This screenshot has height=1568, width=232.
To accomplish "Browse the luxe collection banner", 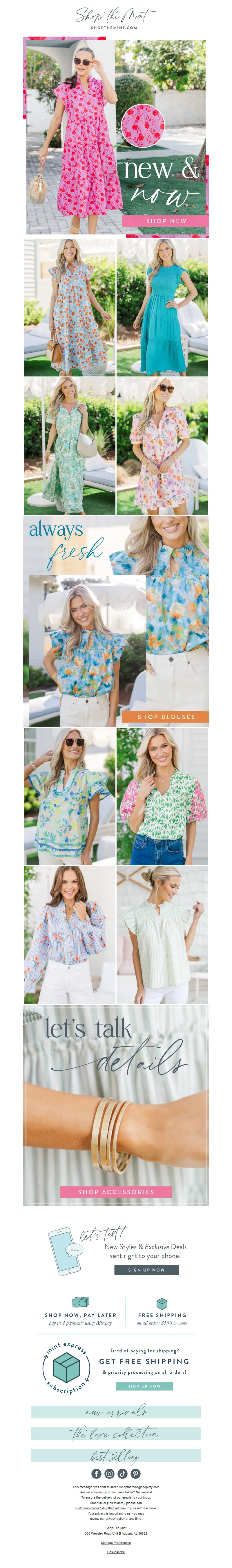I will pos(116,1434).
